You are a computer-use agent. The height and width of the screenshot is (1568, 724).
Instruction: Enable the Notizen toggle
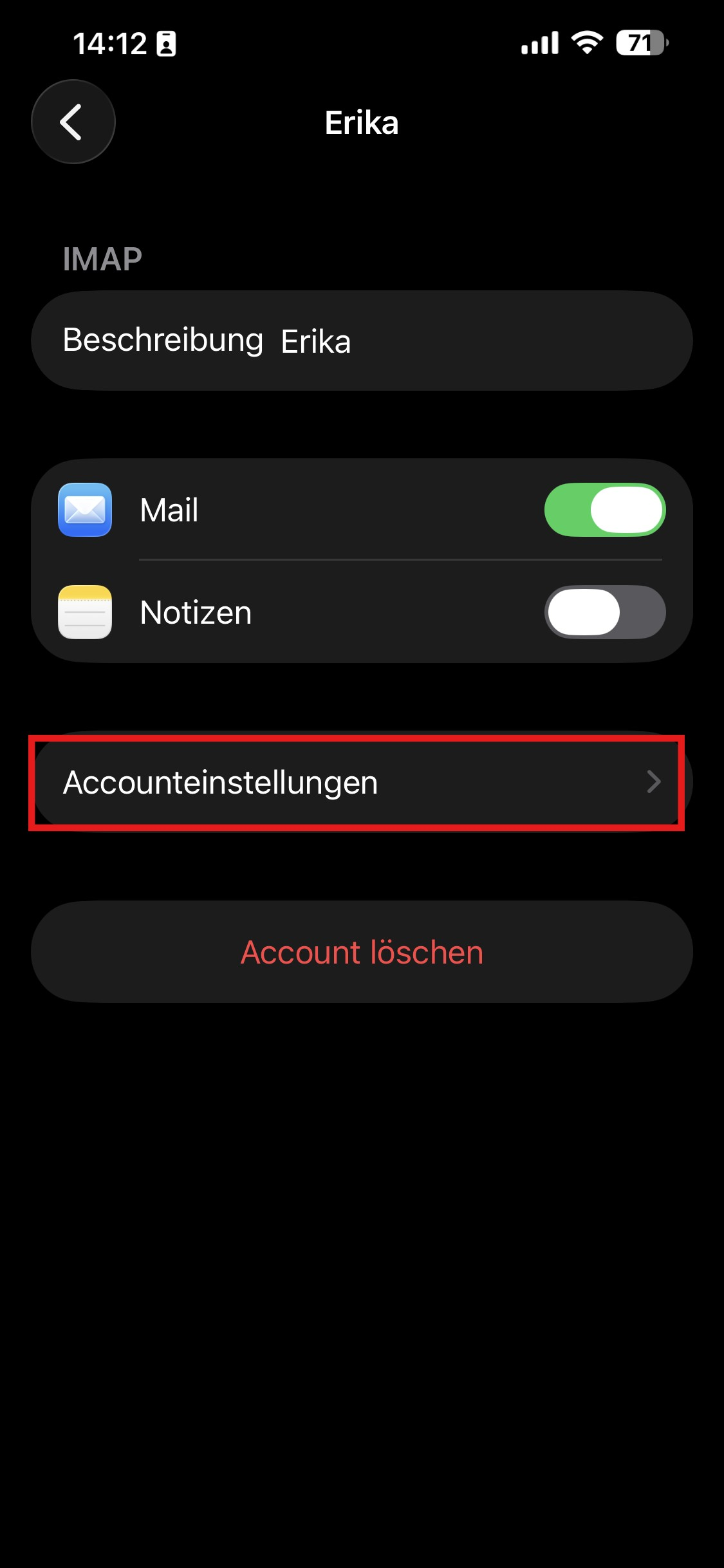pos(604,612)
